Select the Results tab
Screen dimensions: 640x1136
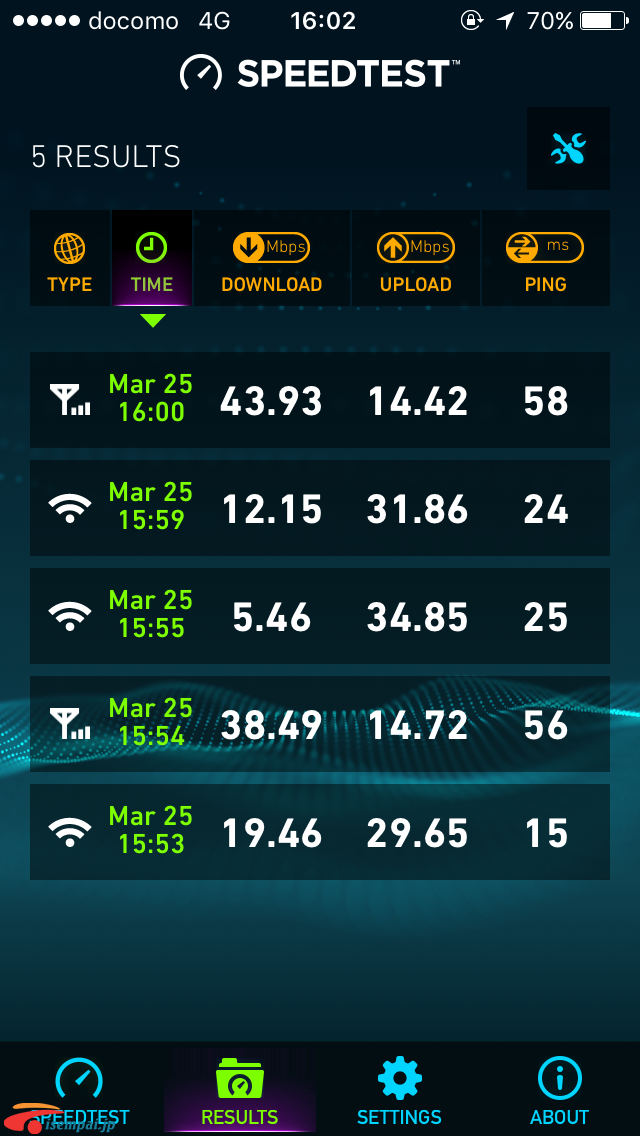[240, 1090]
